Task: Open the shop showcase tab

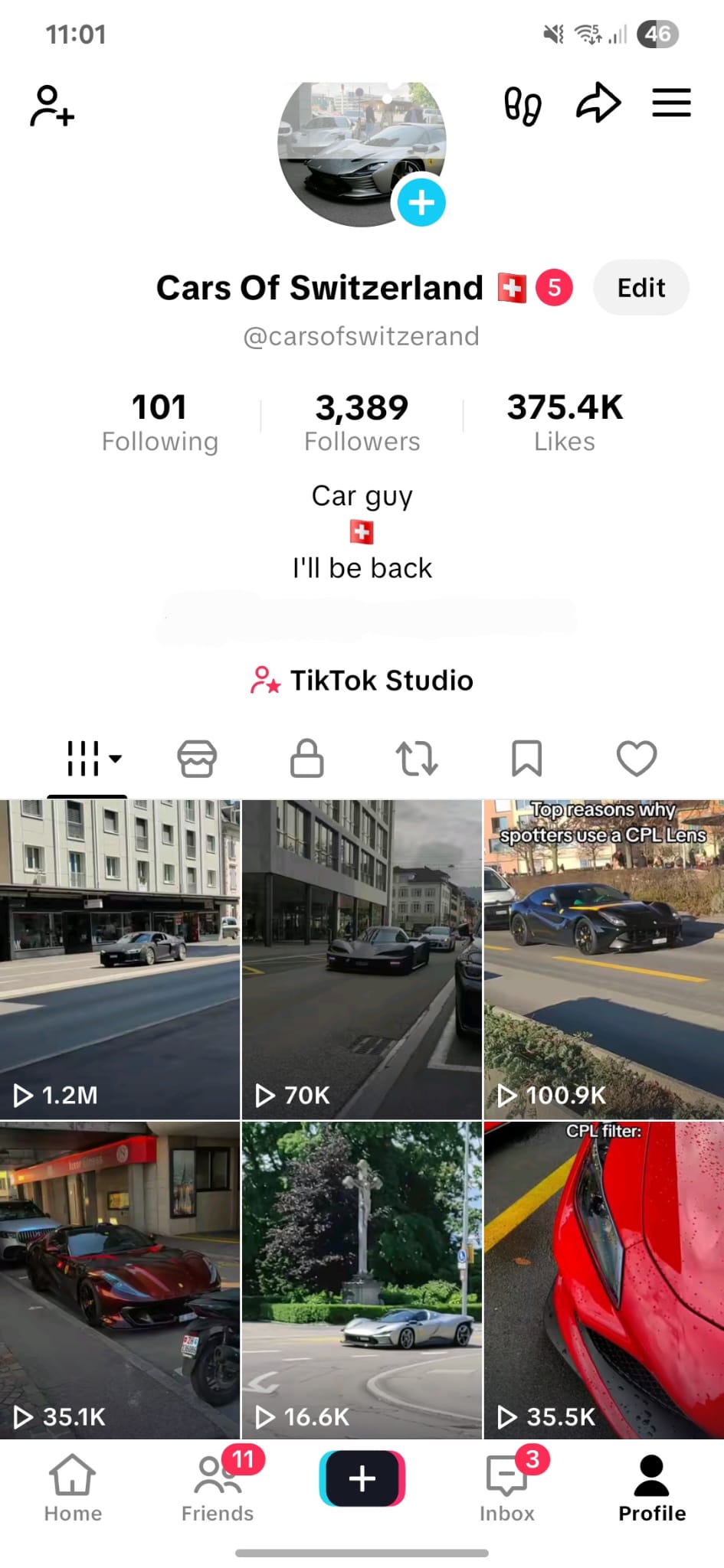Action: coord(197,759)
